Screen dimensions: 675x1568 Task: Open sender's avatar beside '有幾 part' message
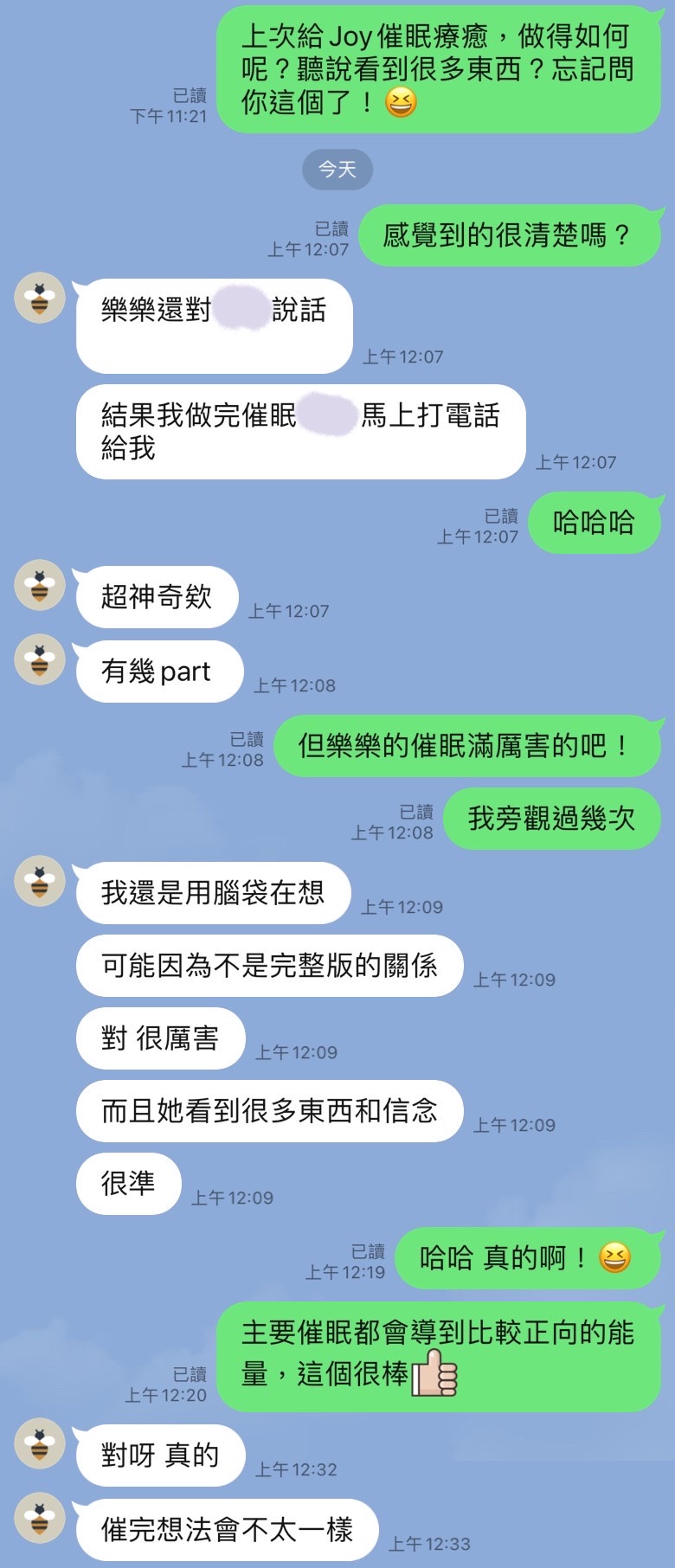[40, 659]
